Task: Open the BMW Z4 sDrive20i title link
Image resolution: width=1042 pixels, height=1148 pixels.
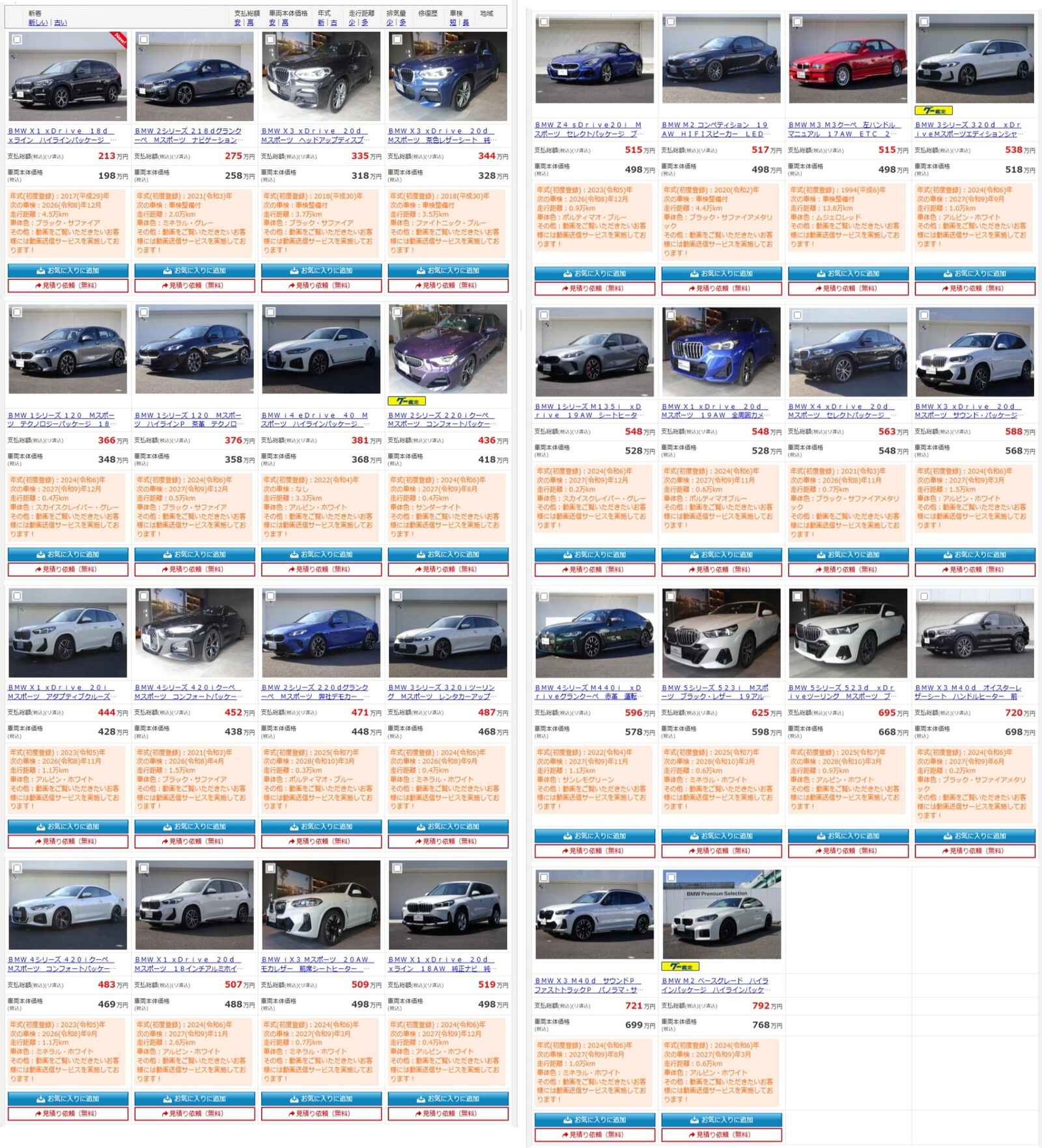Action: [588, 125]
